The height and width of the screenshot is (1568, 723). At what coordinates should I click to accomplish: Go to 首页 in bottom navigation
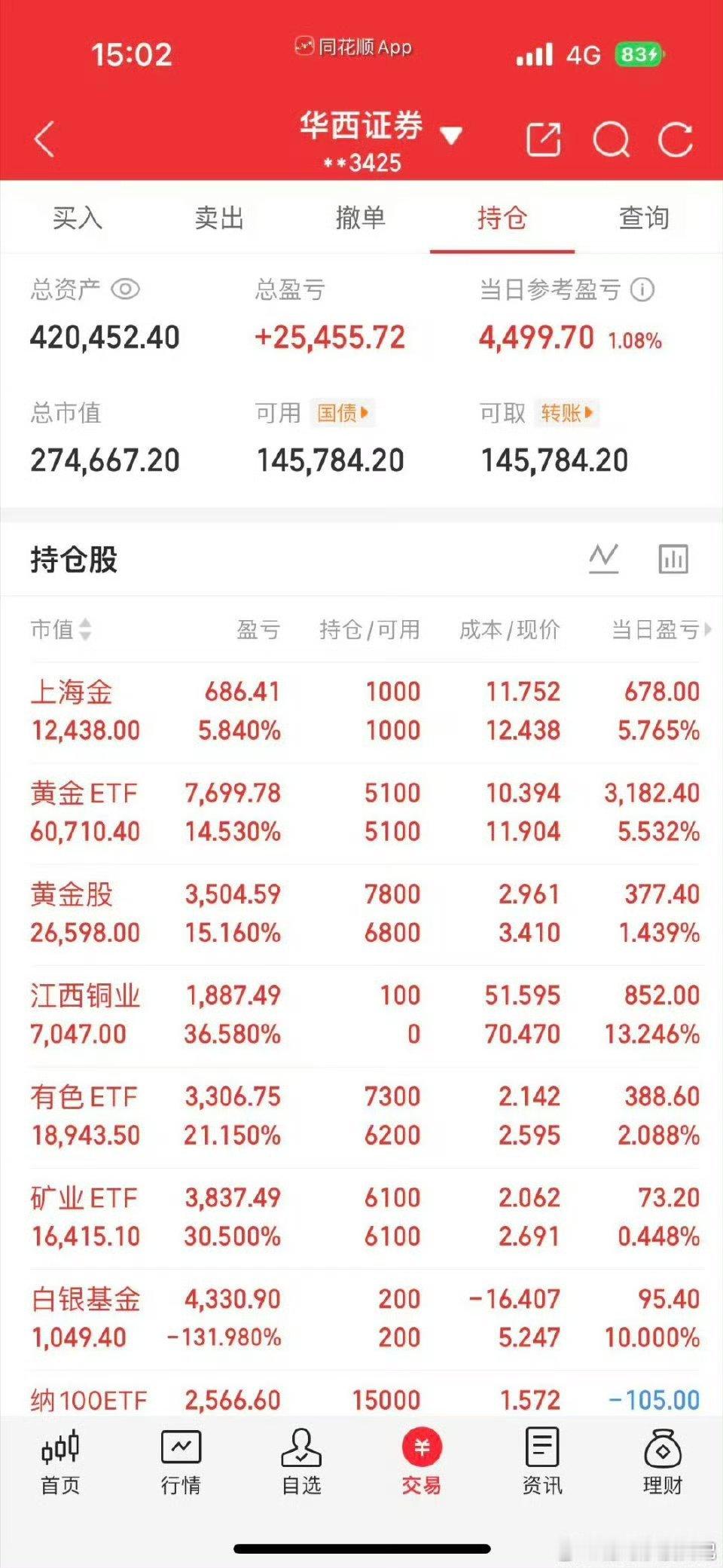[60, 1462]
